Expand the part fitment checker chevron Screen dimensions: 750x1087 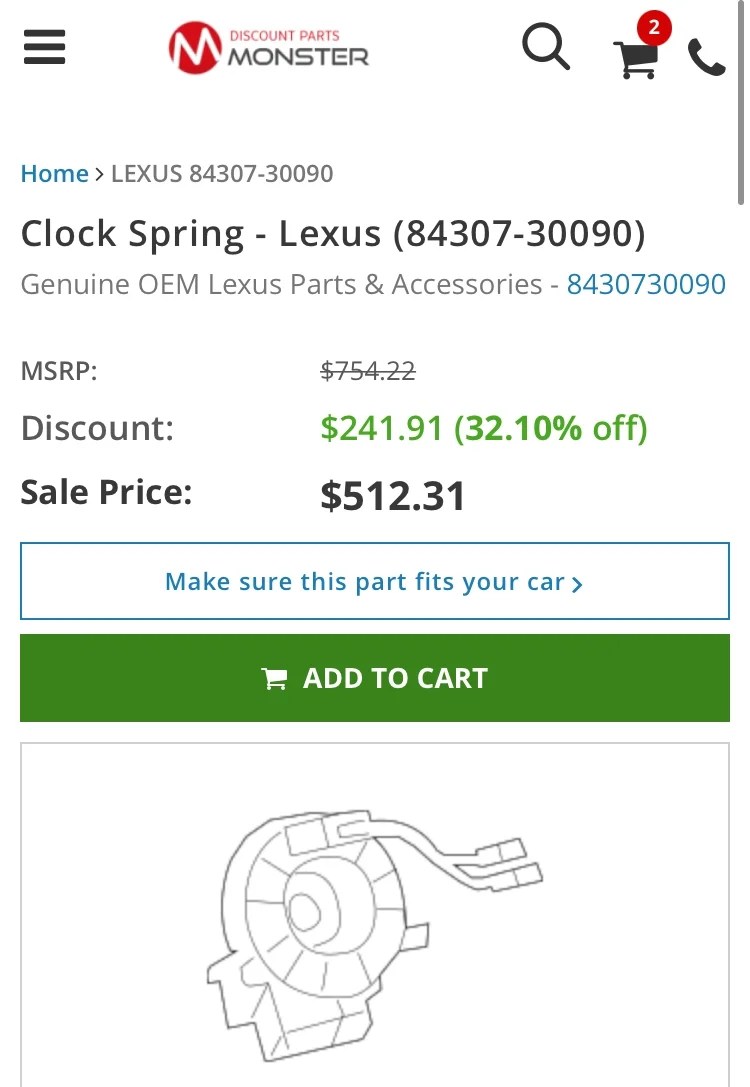(576, 582)
